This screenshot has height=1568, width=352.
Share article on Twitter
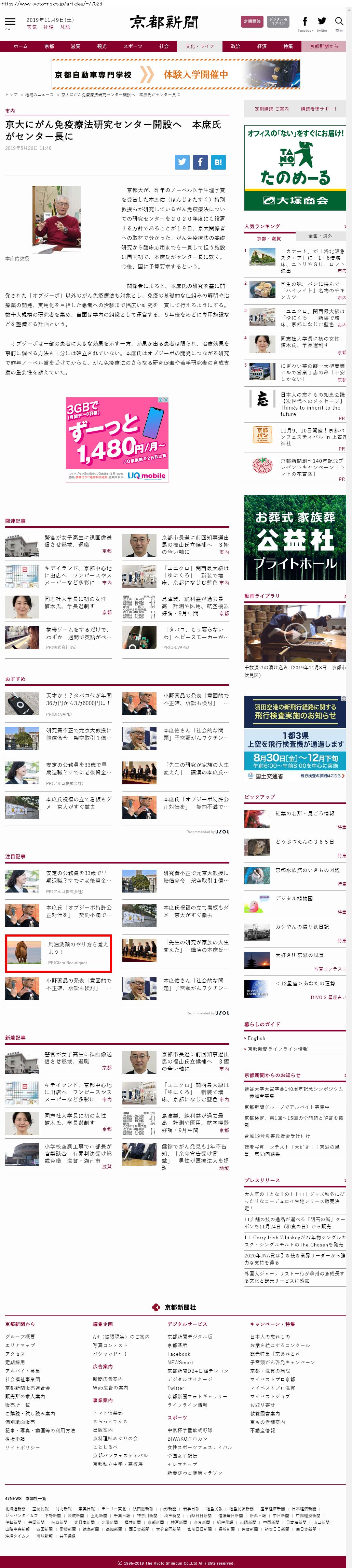[x=182, y=162]
